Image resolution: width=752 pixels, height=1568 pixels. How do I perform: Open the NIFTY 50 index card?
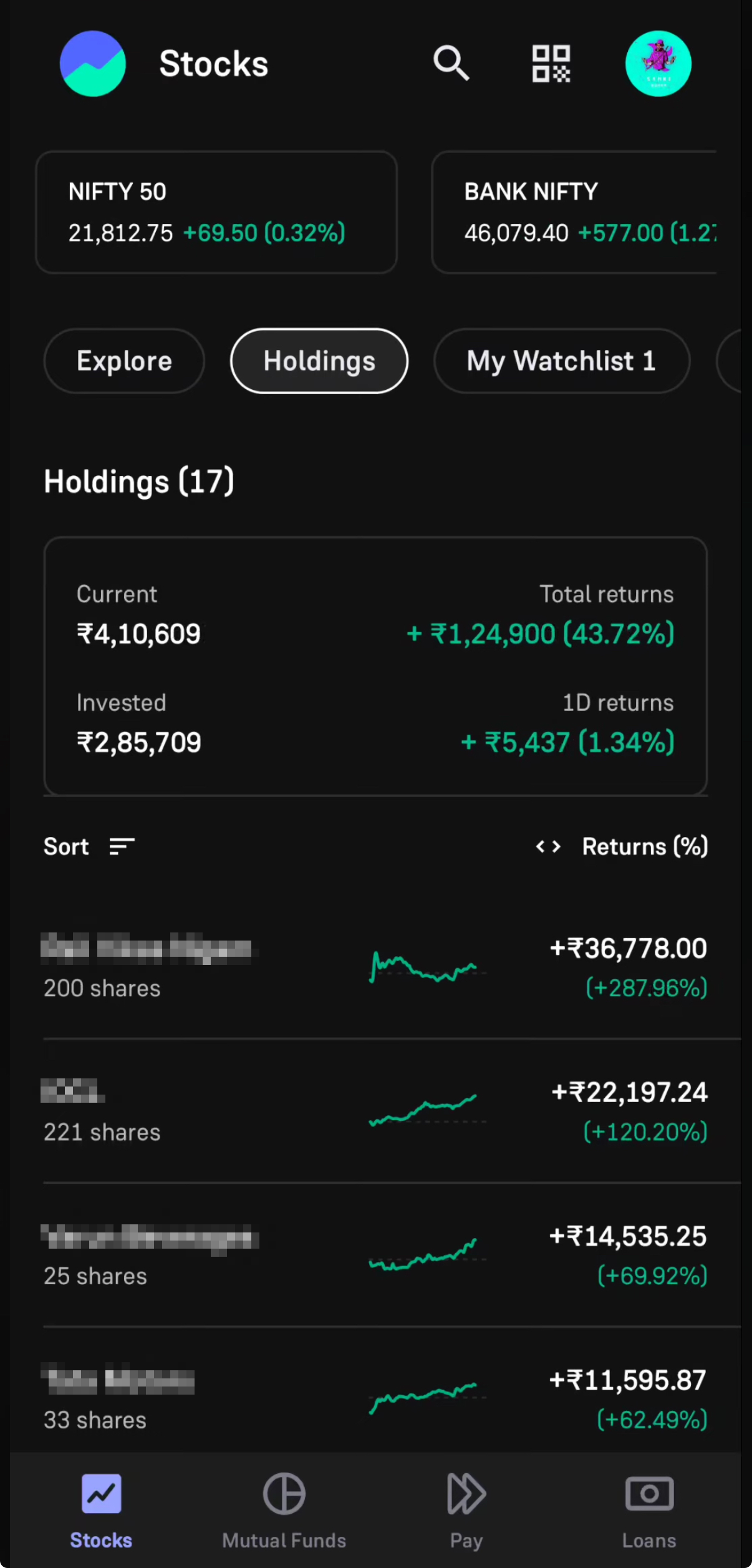click(216, 212)
